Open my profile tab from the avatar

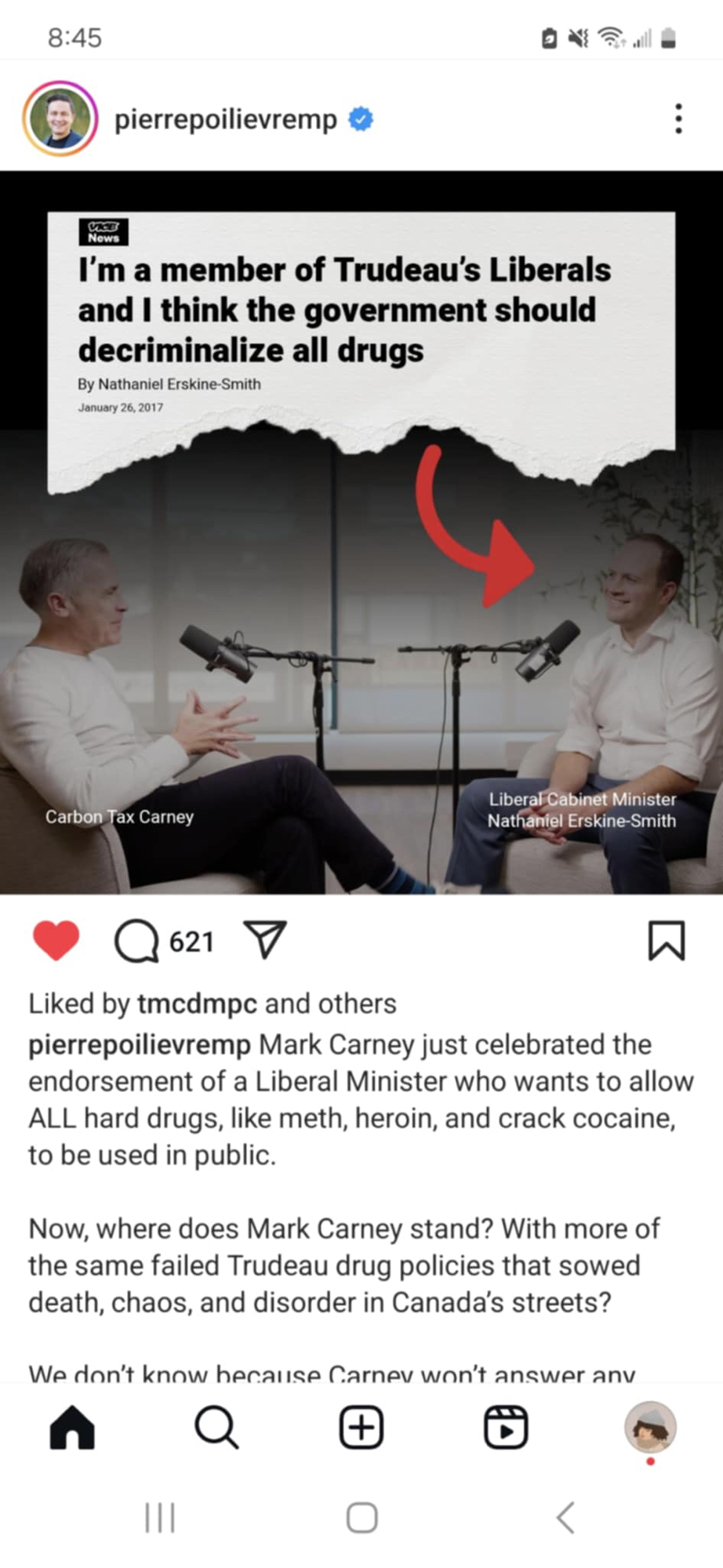(x=650, y=1427)
